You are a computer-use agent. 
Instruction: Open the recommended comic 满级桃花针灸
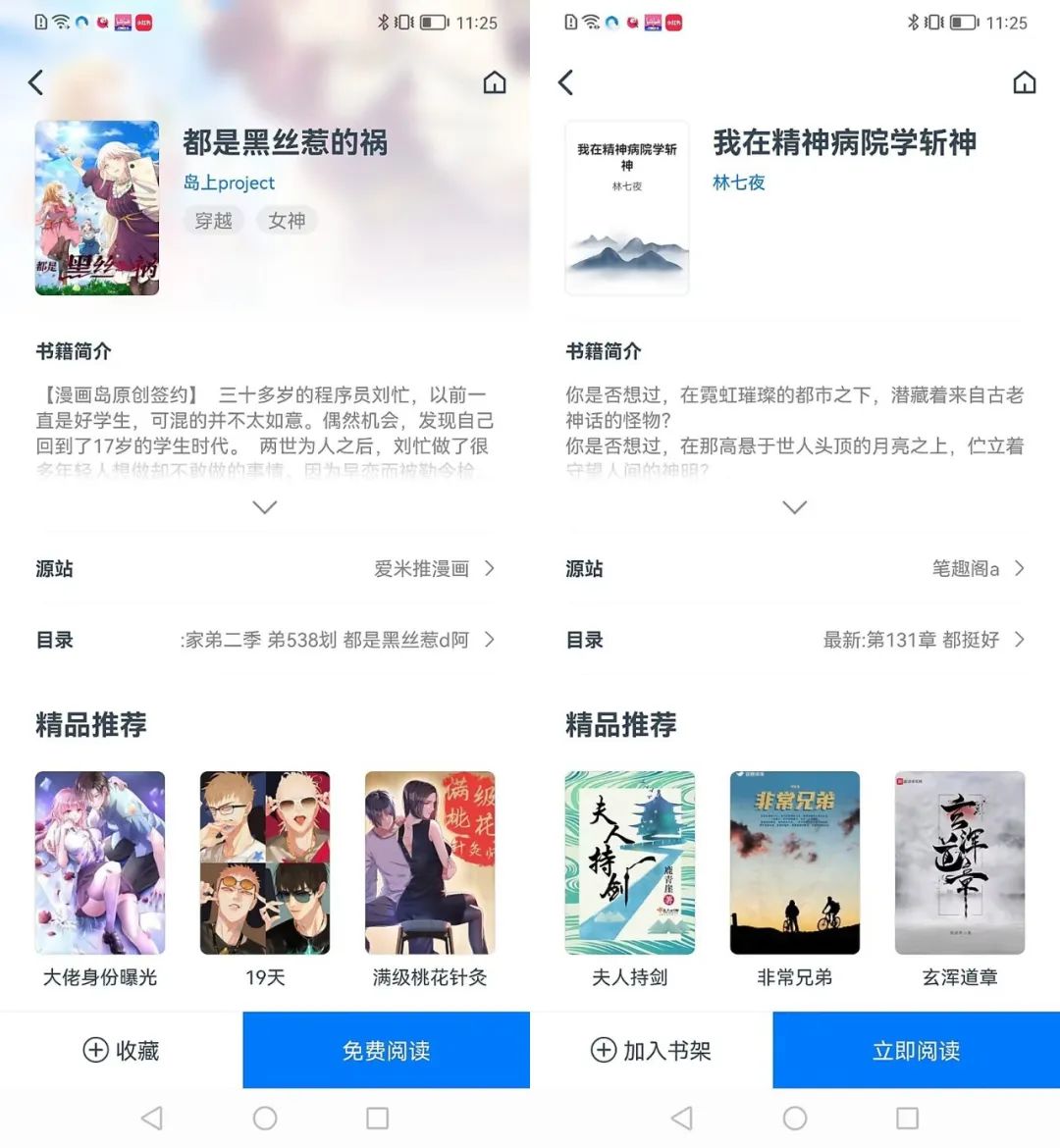[x=430, y=863]
